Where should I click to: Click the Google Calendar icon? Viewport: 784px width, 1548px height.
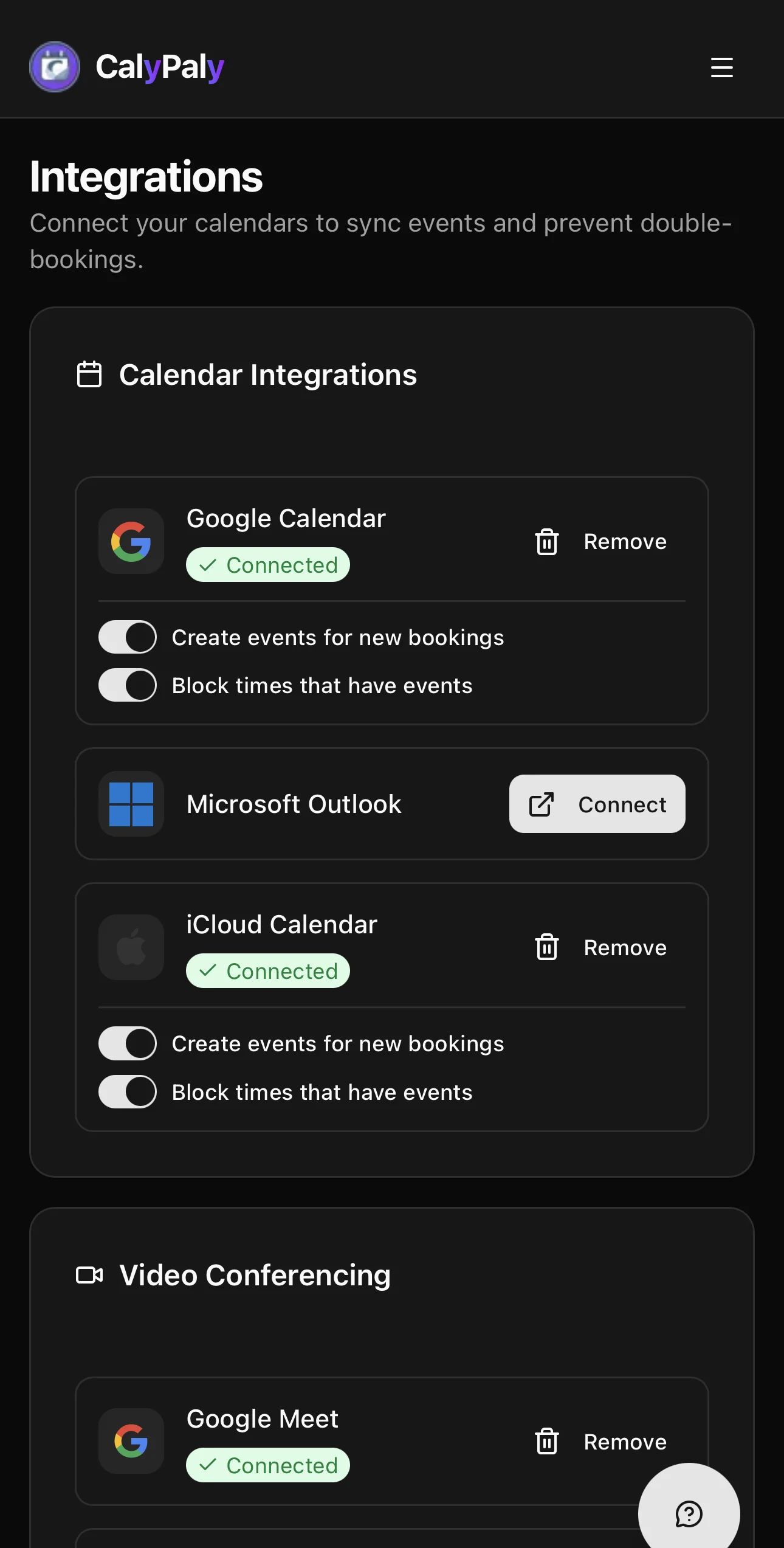coord(131,542)
